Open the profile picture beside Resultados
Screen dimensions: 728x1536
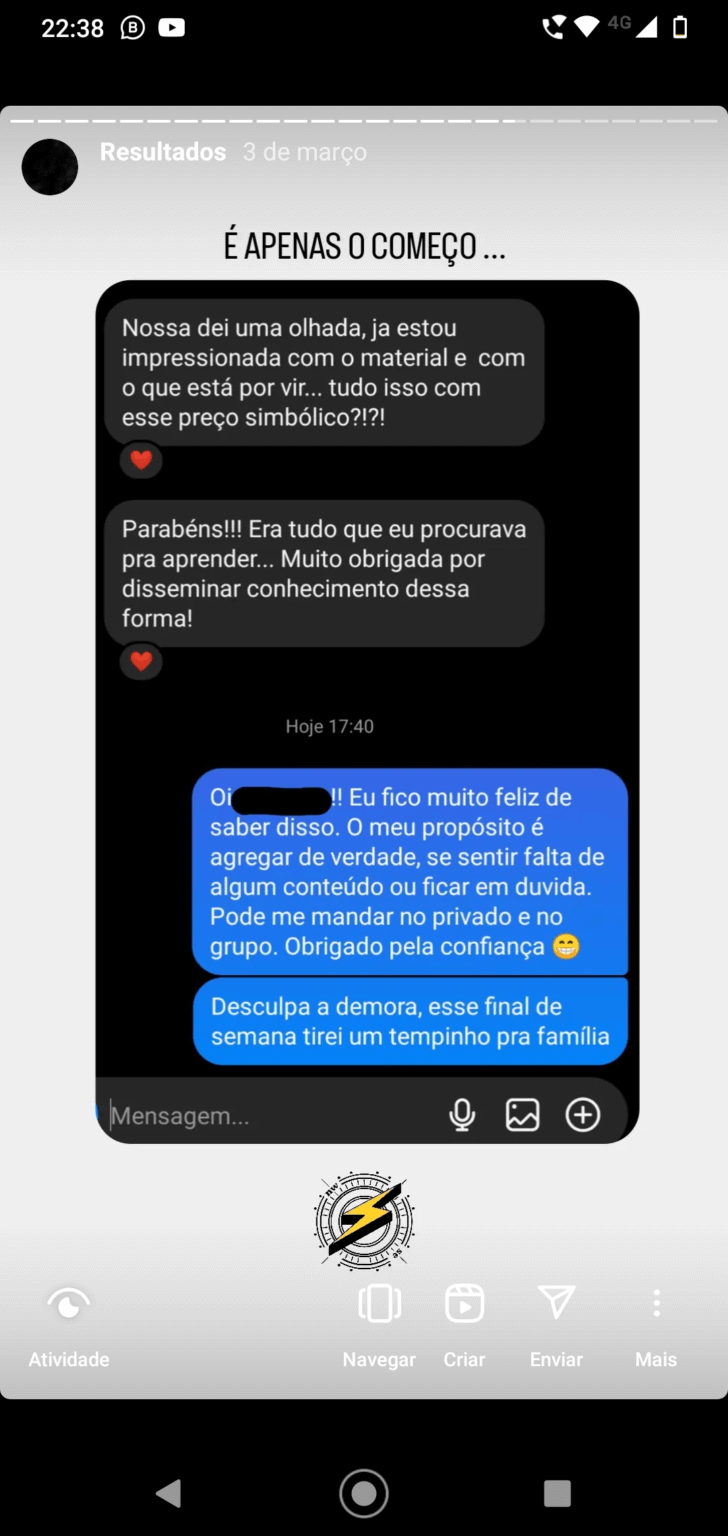click(50, 167)
